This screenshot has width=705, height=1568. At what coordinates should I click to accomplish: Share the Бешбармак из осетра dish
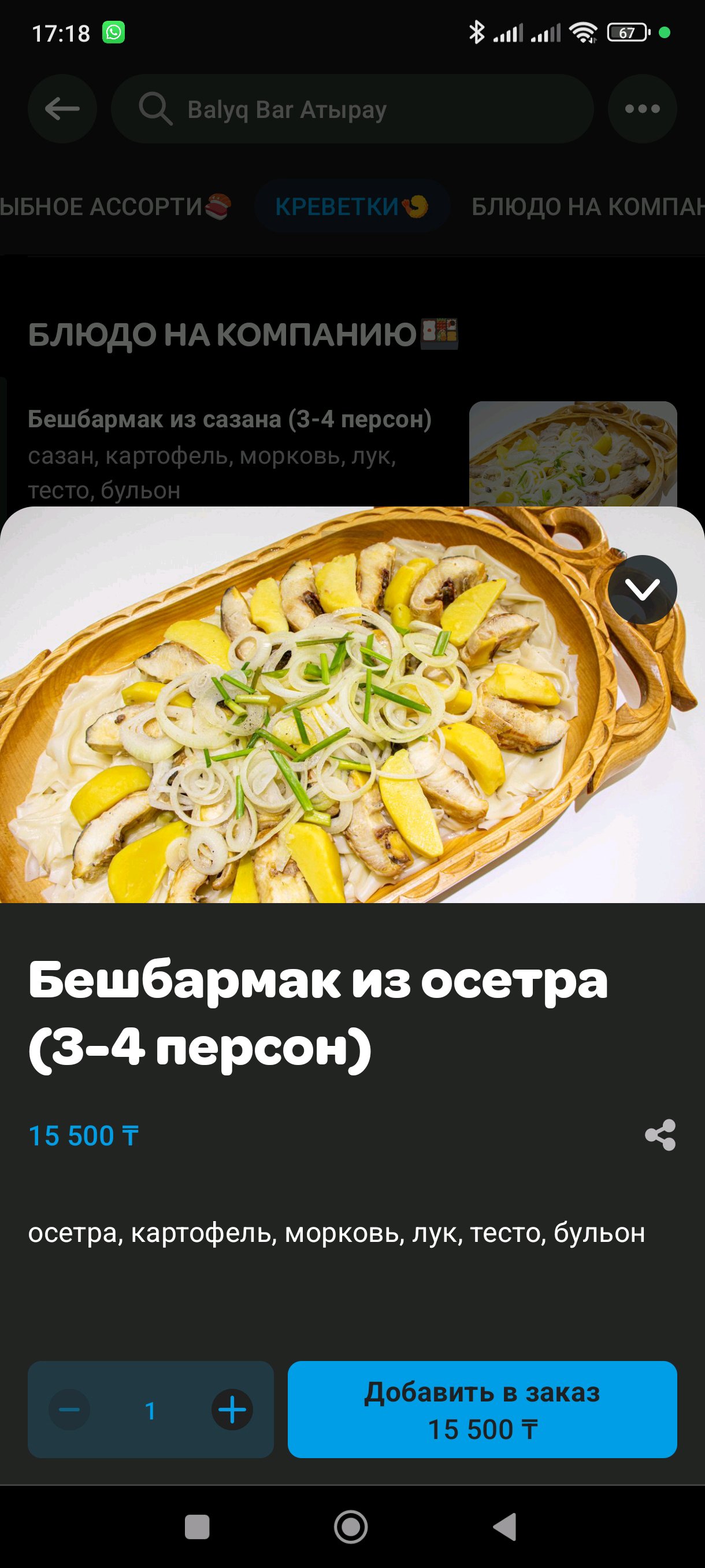click(x=660, y=1134)
